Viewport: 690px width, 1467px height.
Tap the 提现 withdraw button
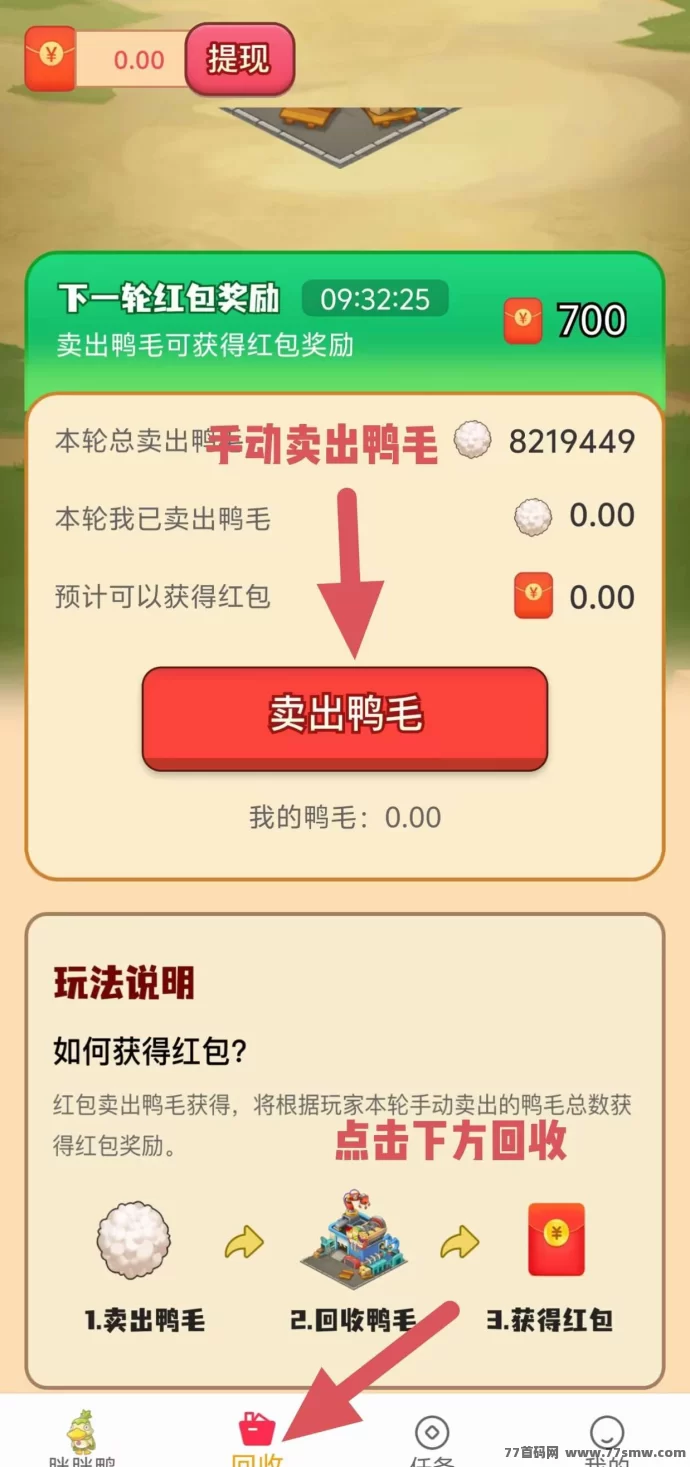pos(240,59)
